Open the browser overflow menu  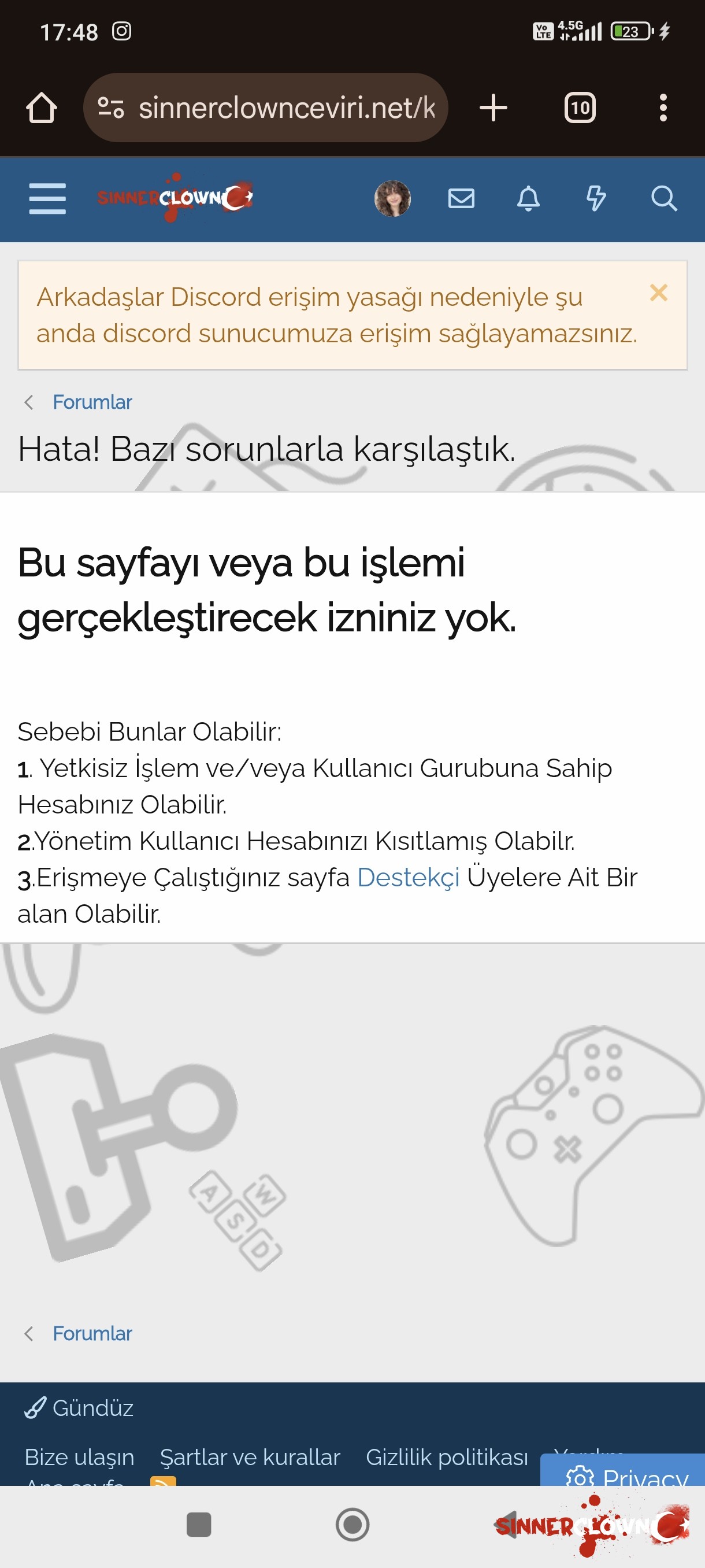(x=663, y=108)
